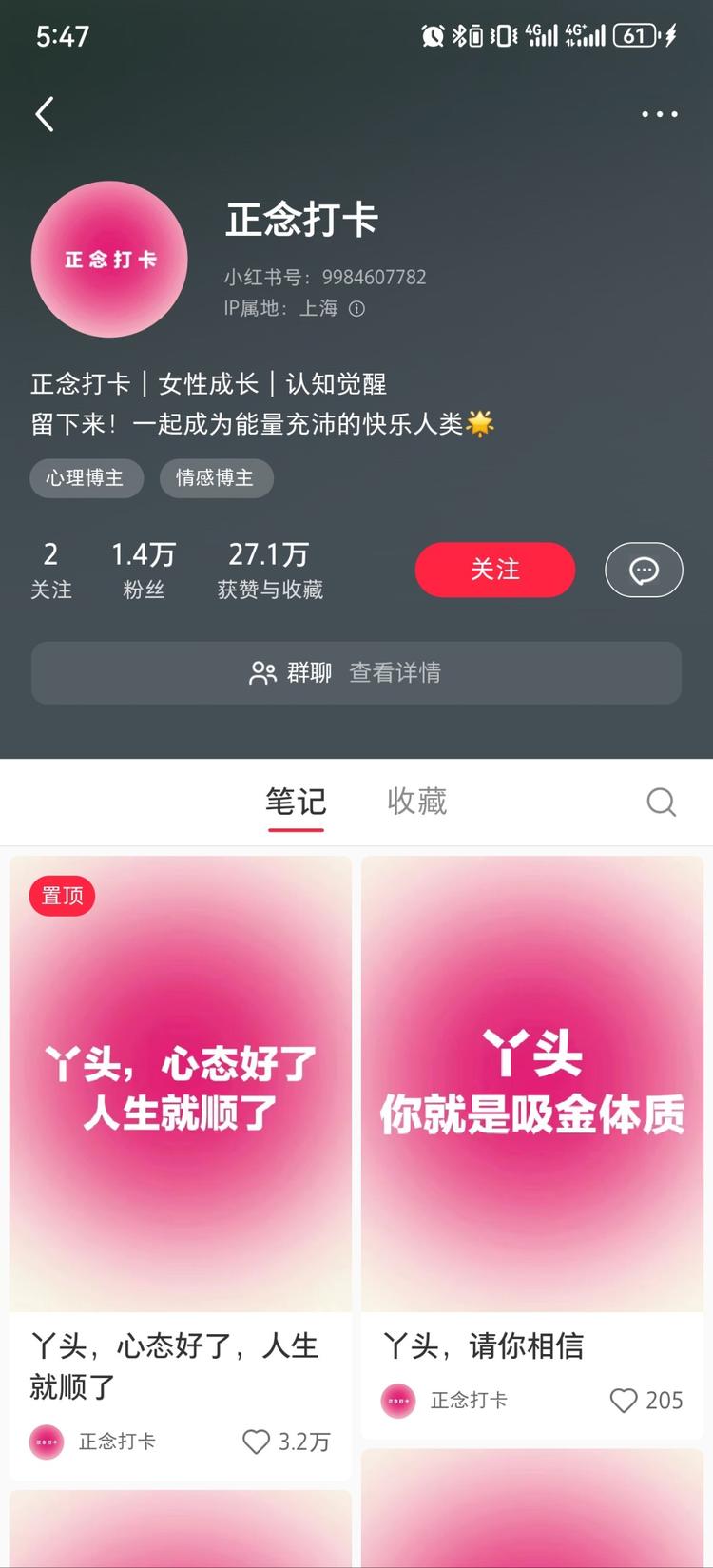Tap the group chat 群聊 icon

click(263, 672)
